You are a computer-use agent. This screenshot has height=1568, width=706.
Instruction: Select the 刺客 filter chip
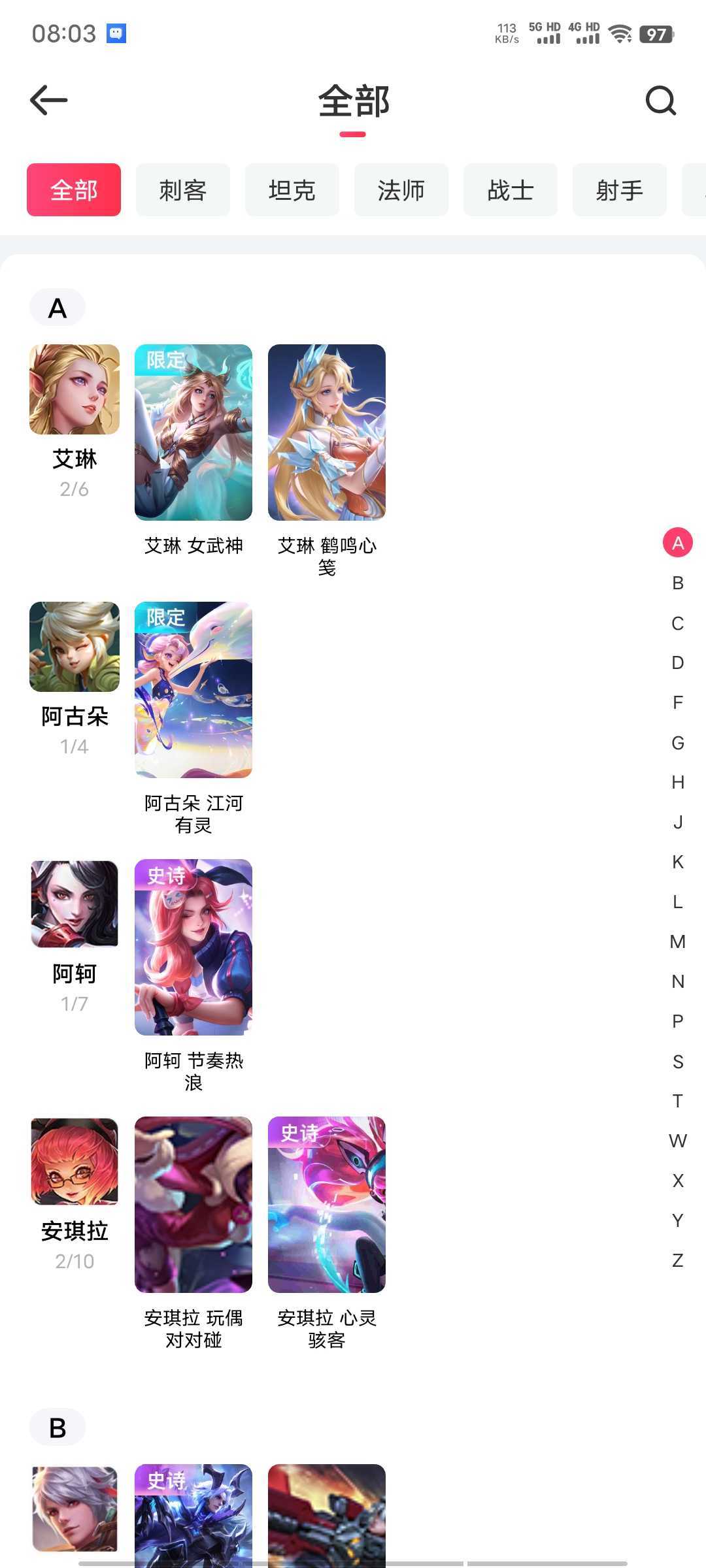(183, 190)
